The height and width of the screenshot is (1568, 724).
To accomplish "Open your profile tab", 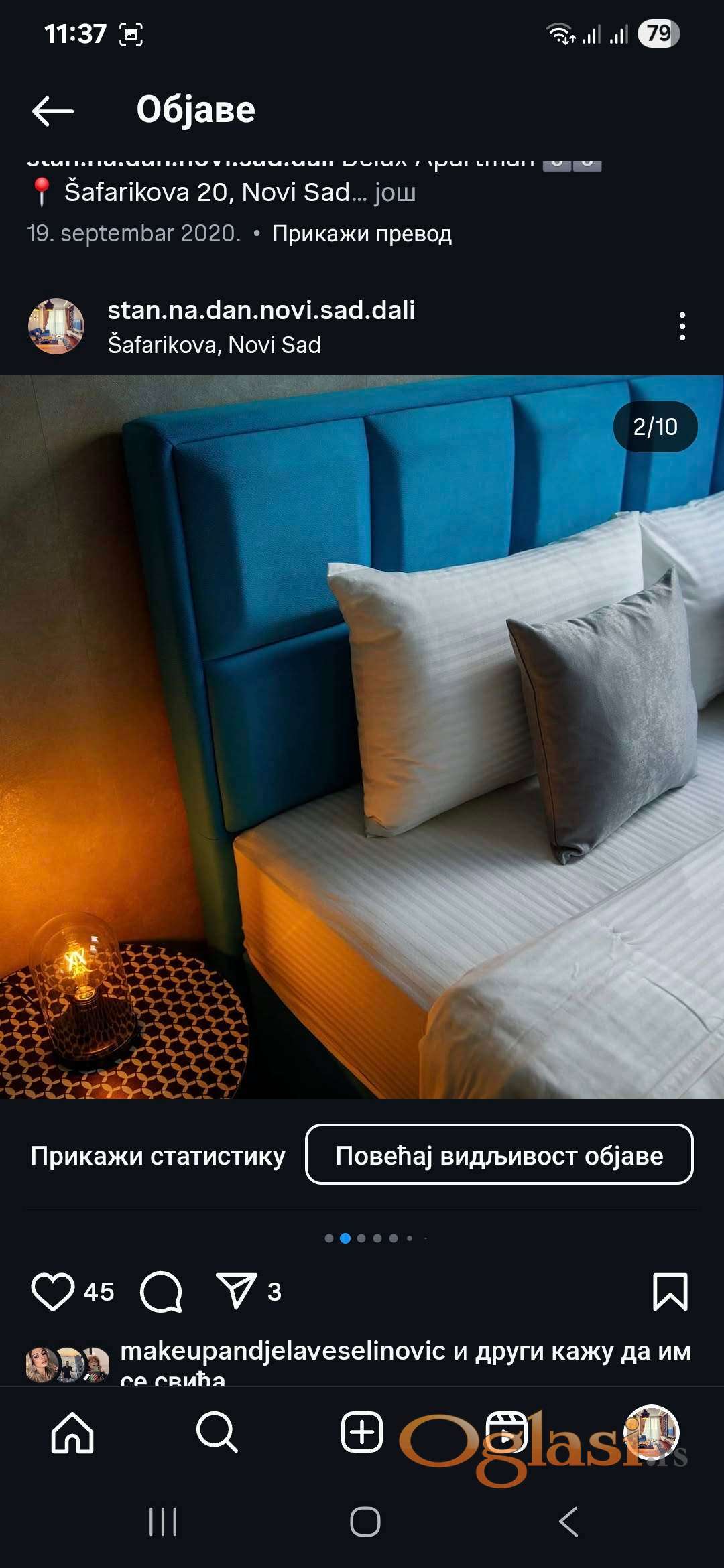I will 651,1432.
